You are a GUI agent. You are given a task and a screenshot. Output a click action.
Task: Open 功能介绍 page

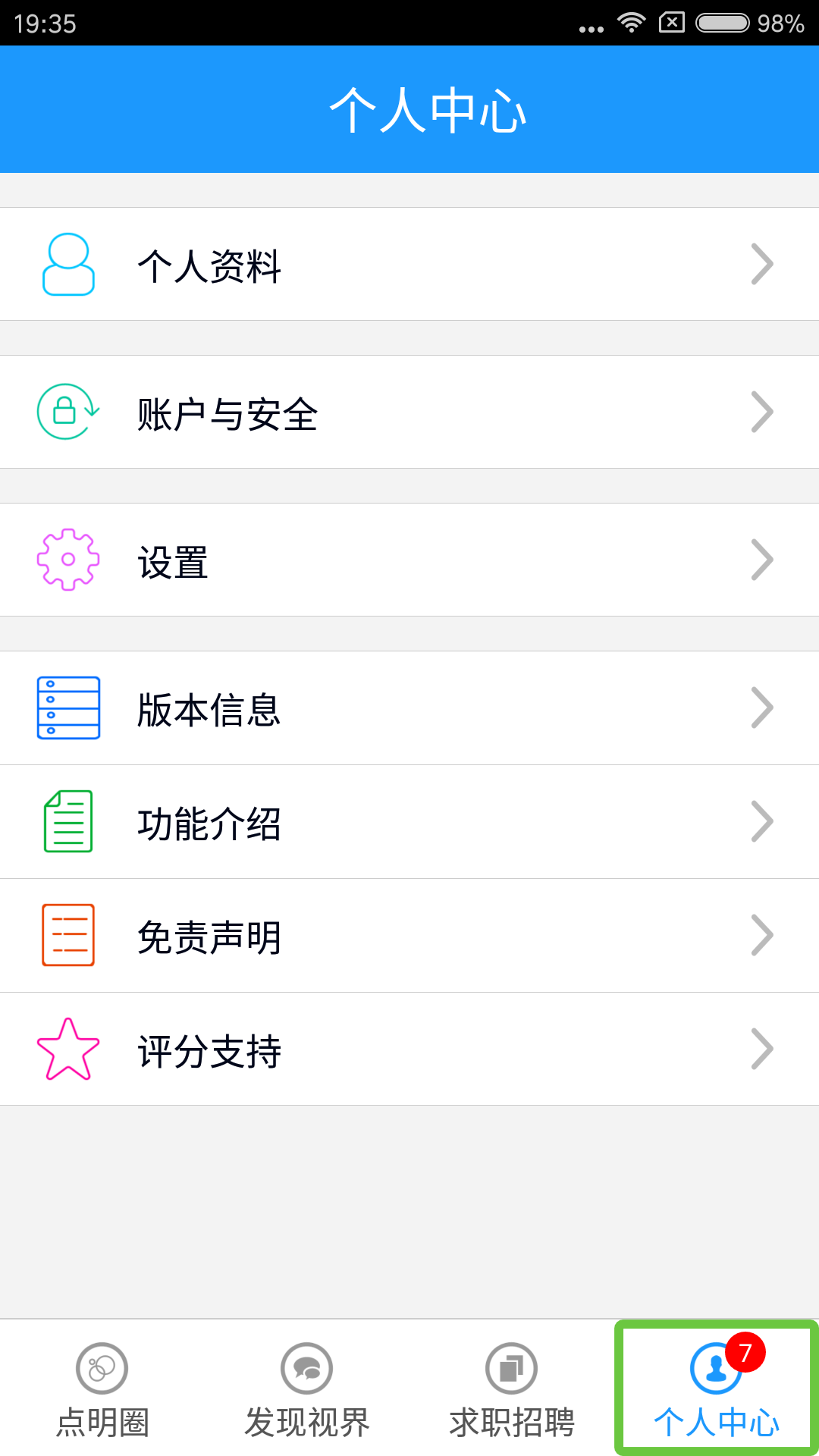(x=409, y=821)
